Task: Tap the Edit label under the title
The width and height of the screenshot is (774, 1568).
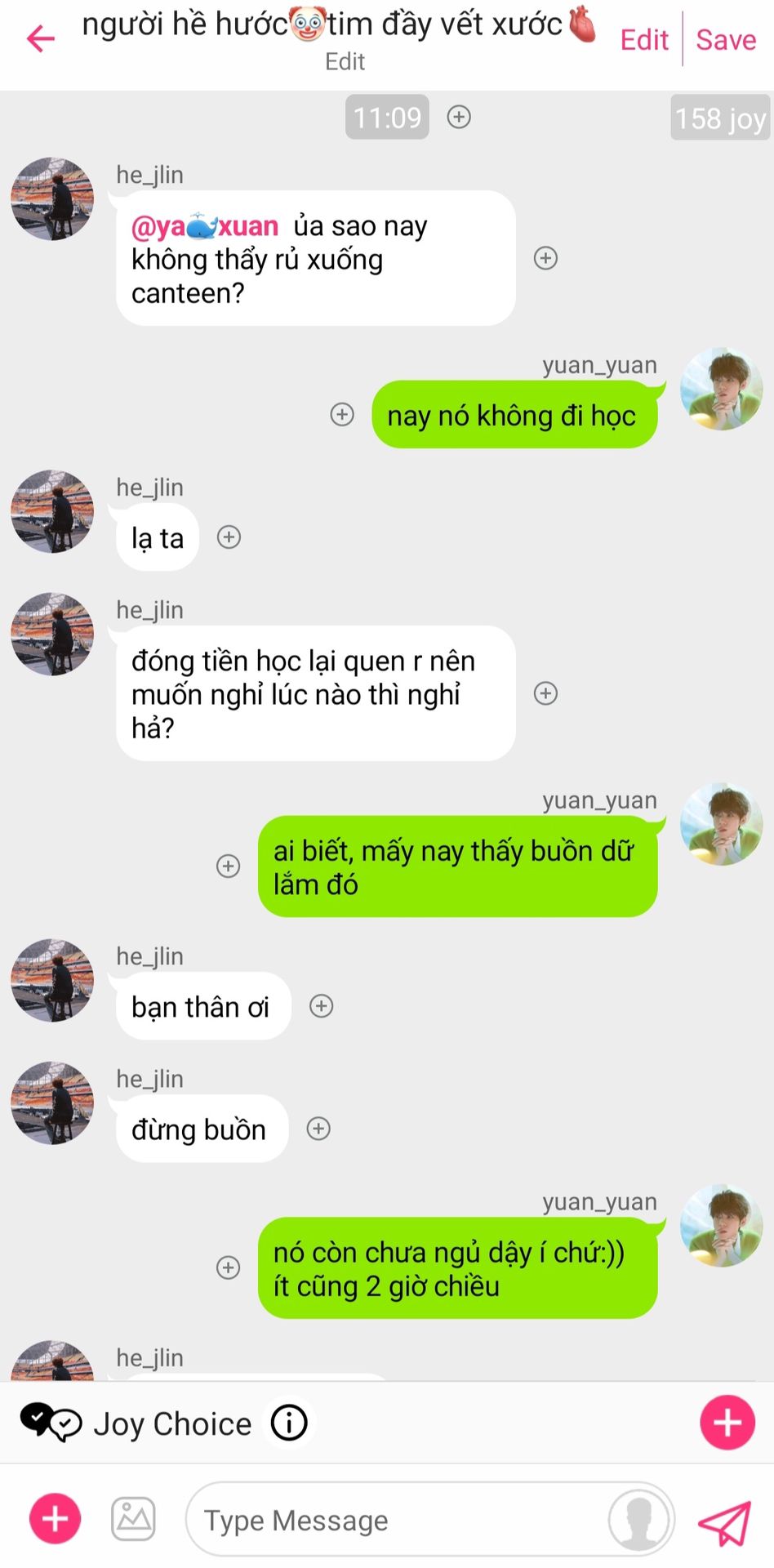Action: (345, 62)
